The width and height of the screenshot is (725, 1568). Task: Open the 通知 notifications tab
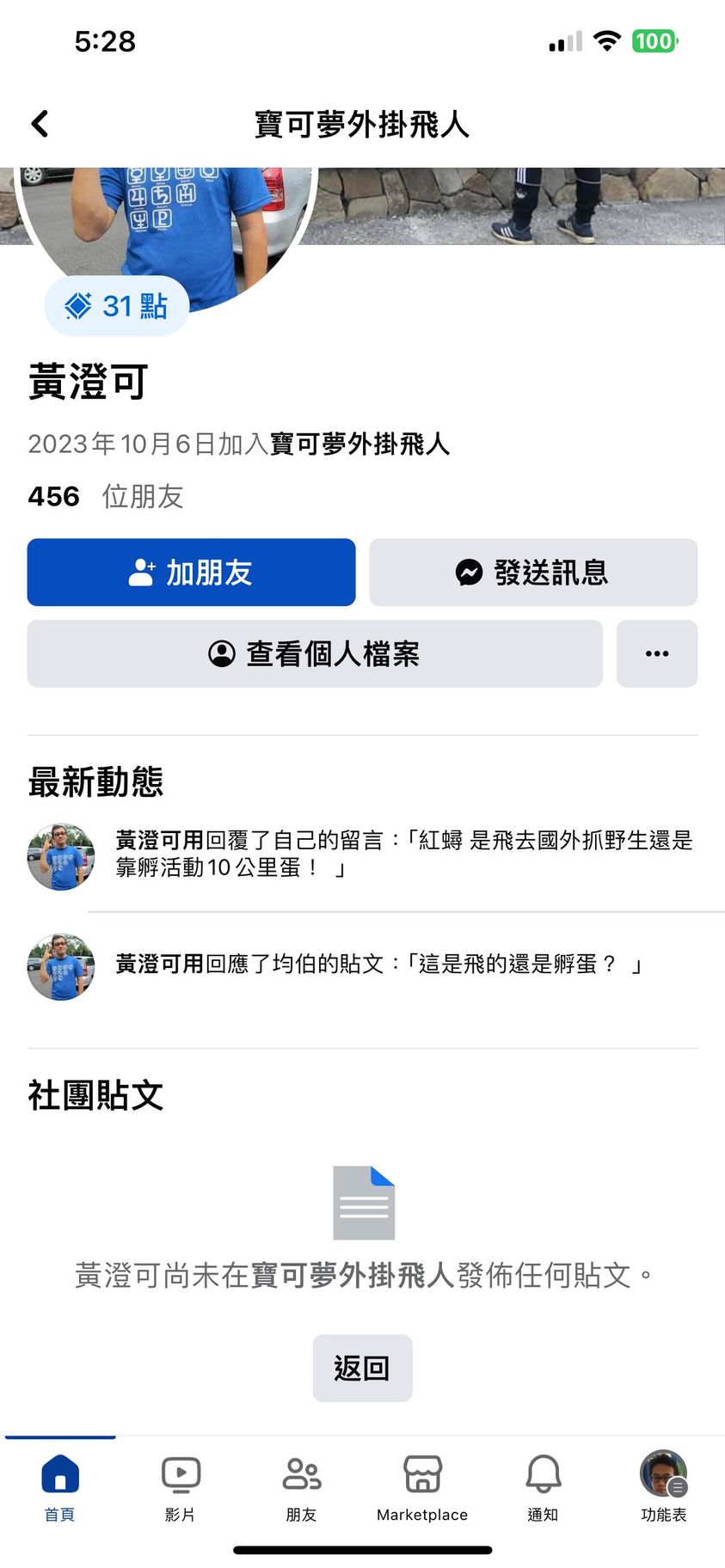[x=543, y=1486]
